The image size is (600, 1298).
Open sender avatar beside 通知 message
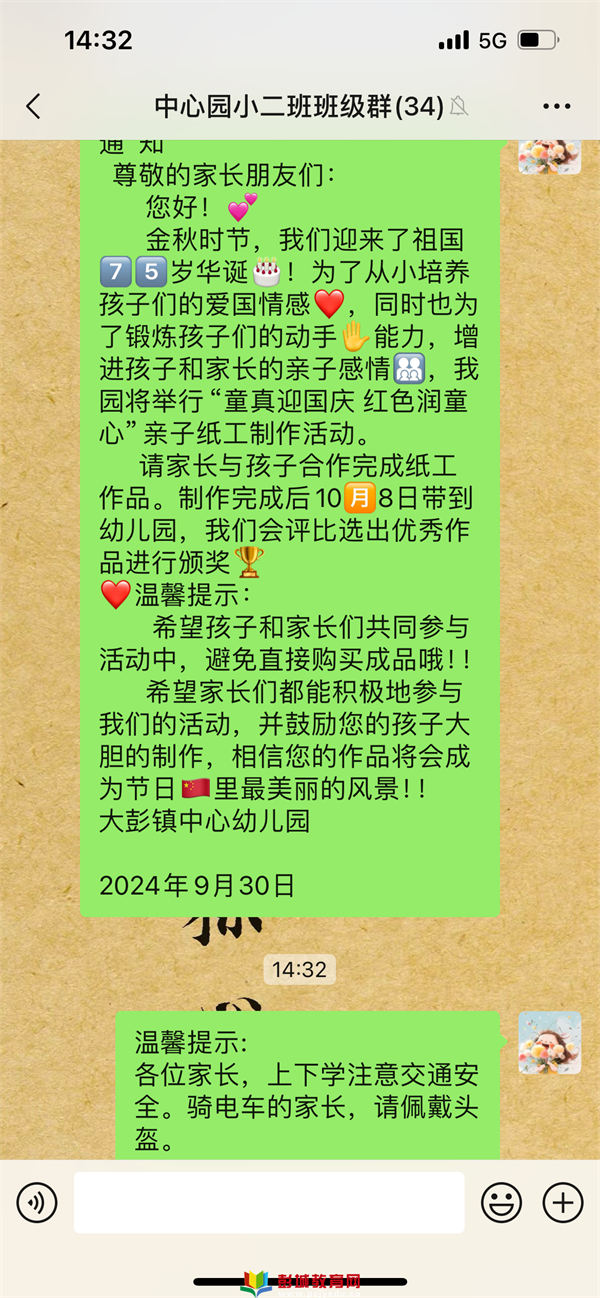tap(549, 156)
